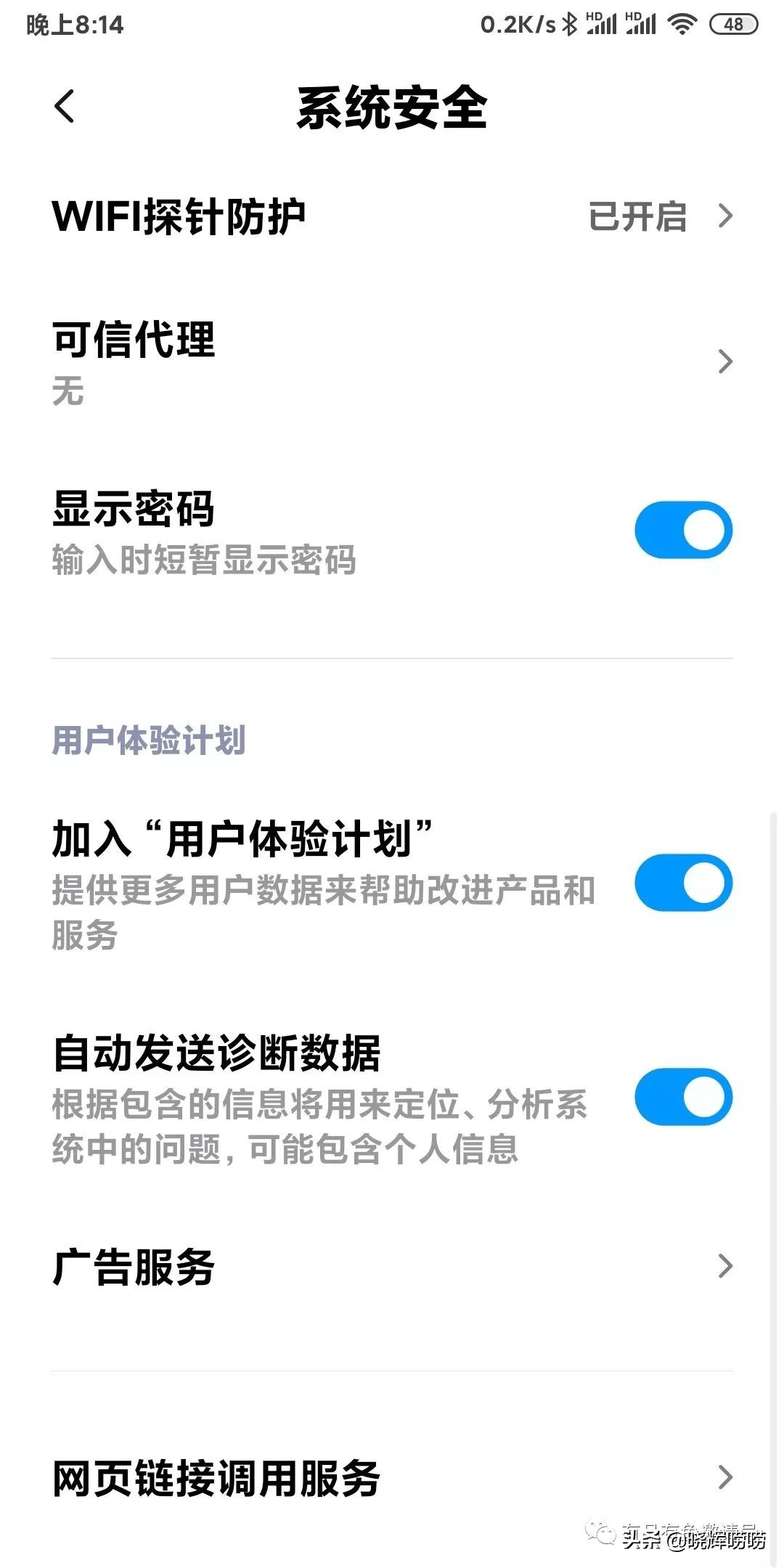Toggle off 自动发送诊断数据
Viewport: 784px width, 1568px height.
682,1096
